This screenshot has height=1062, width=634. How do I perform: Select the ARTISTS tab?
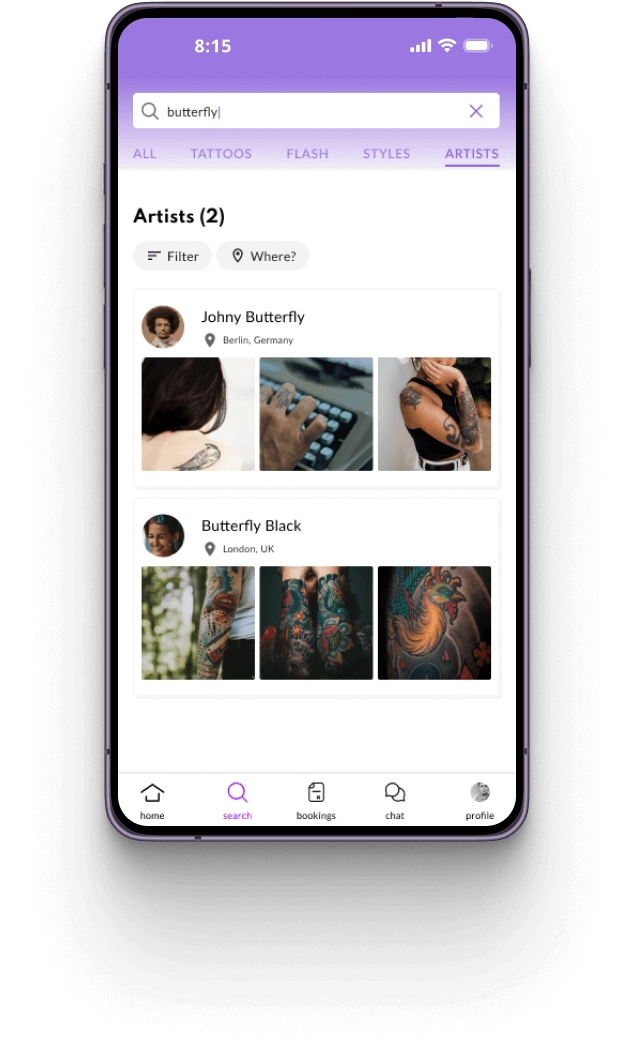[471, 154]
